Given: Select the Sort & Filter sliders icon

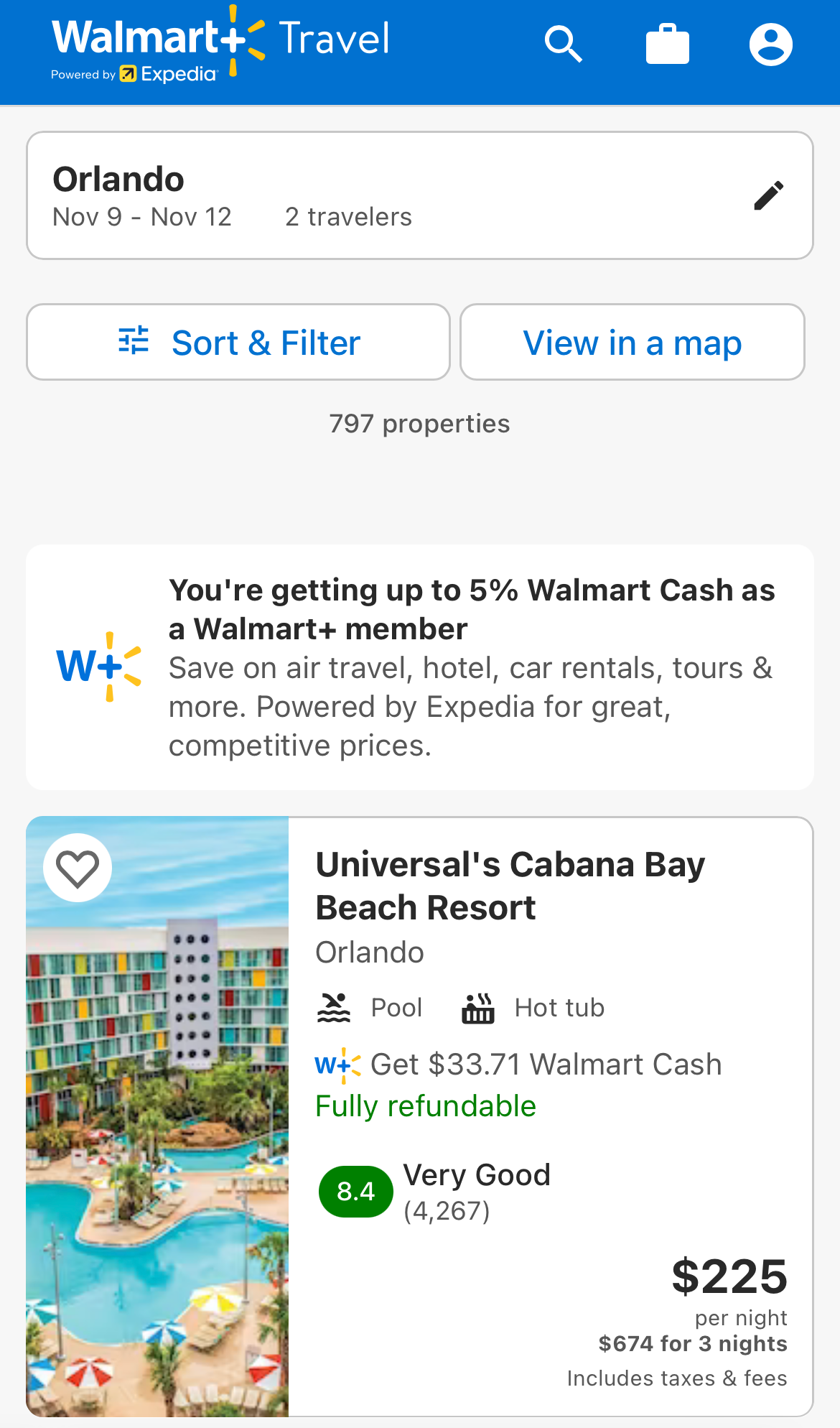Looking at the screenshot, I should tap(134, 341).
